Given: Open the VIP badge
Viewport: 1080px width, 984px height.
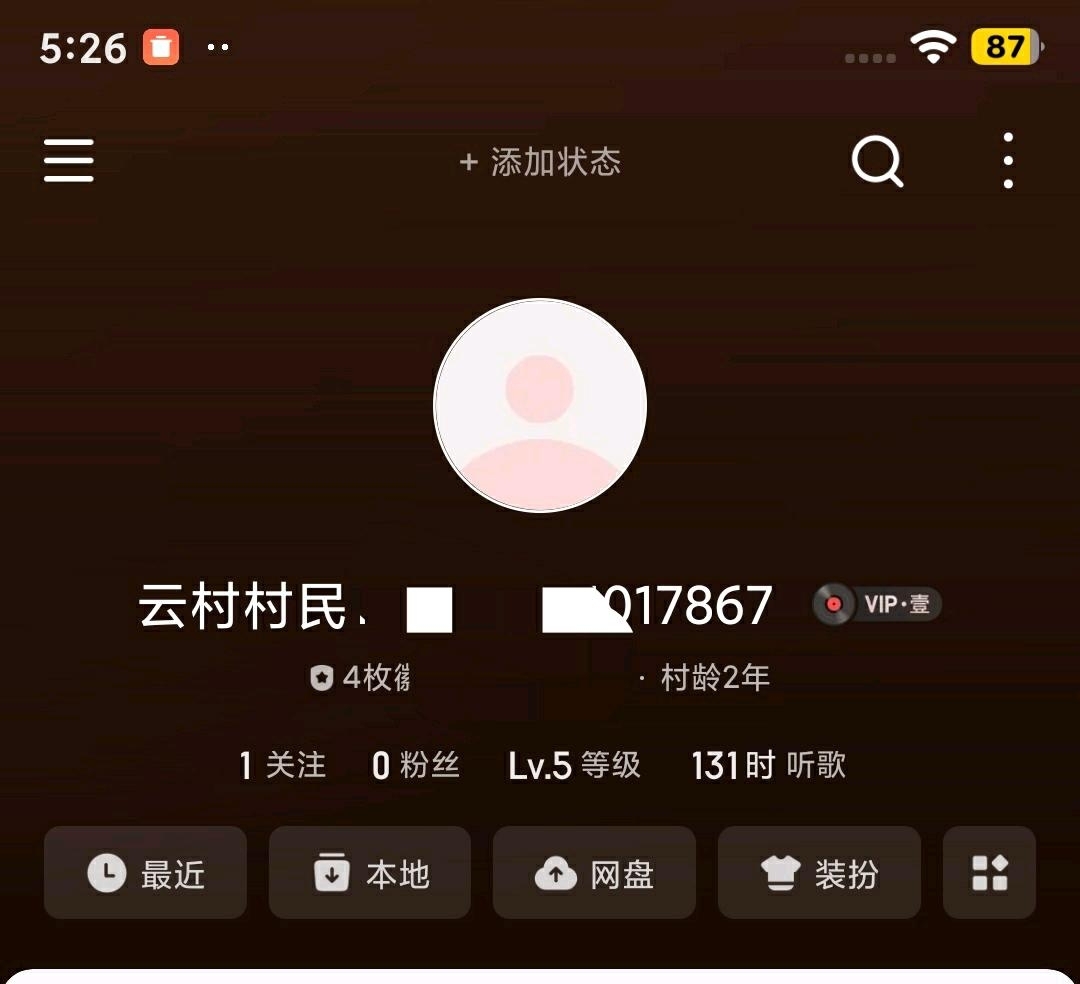Looking at the screenshot, I should tap(877, 604).
